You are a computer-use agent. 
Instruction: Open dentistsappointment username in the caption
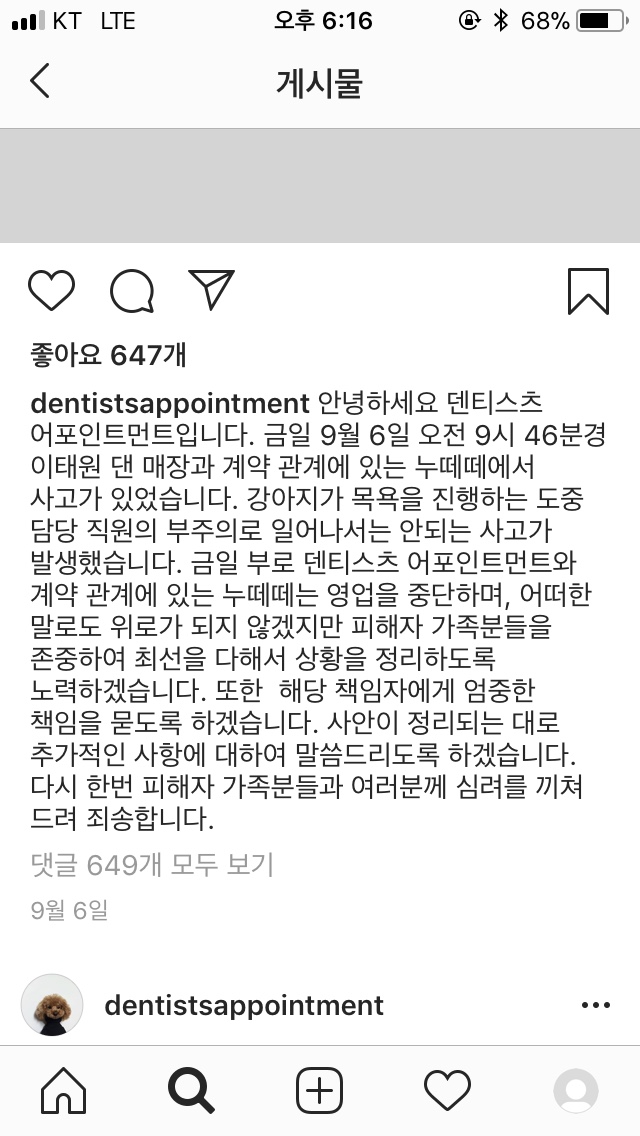(x=171, y=404)
